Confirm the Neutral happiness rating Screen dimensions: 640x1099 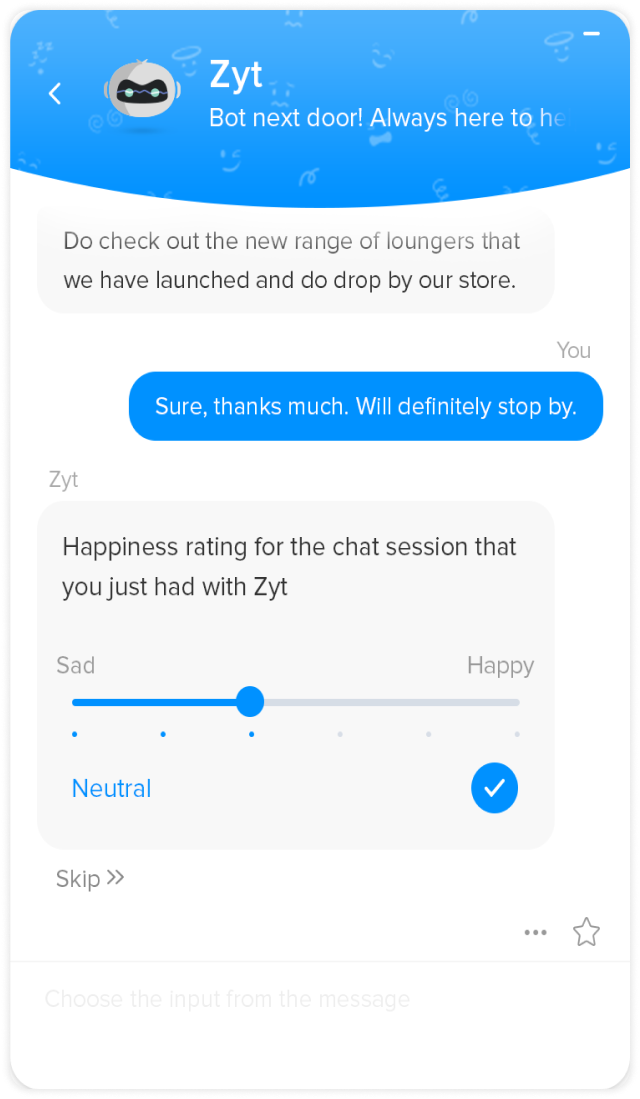(494, 788)
